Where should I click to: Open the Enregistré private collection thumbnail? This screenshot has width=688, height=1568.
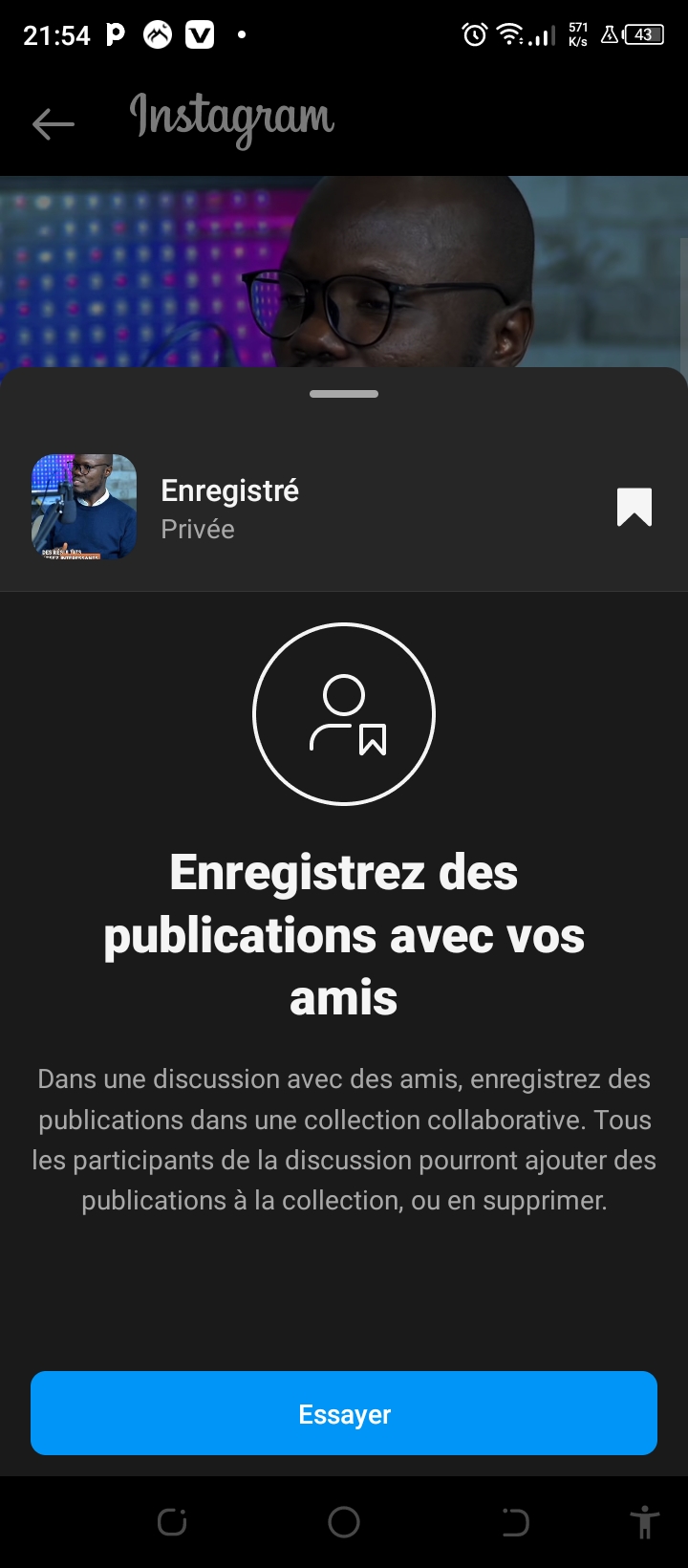pos(84,507)
